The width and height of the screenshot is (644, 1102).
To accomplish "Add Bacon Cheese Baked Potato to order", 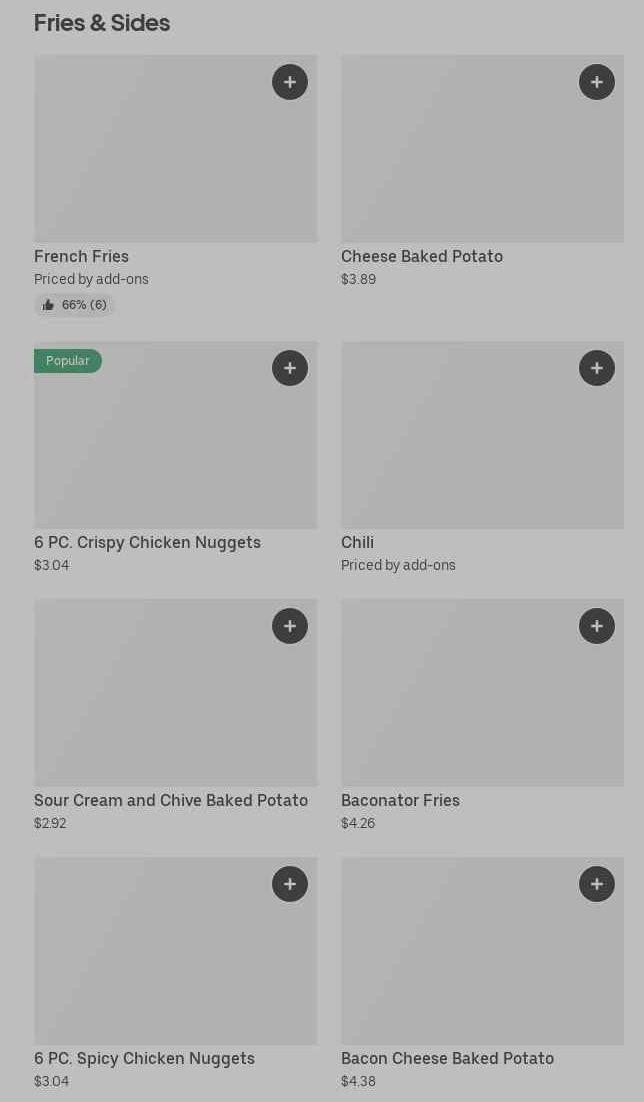I will click(x=597, y=884).
